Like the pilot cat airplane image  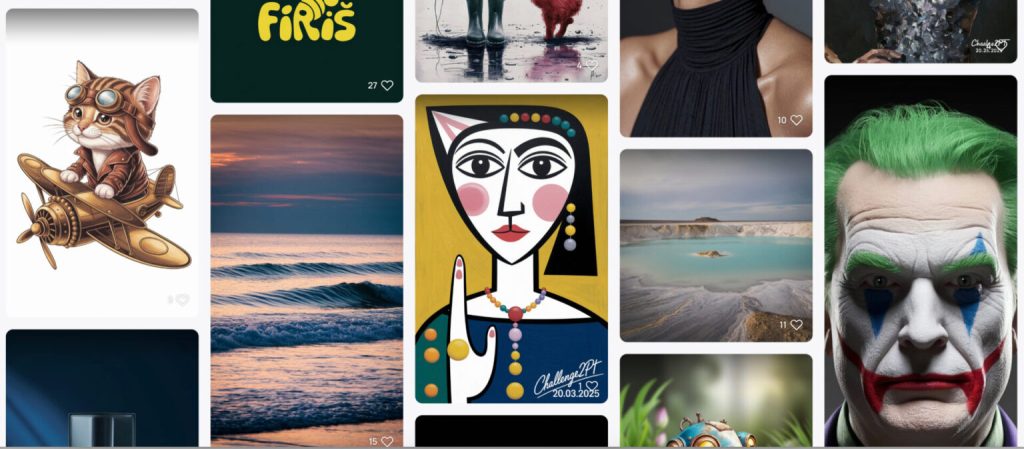[x=183, y=299]
